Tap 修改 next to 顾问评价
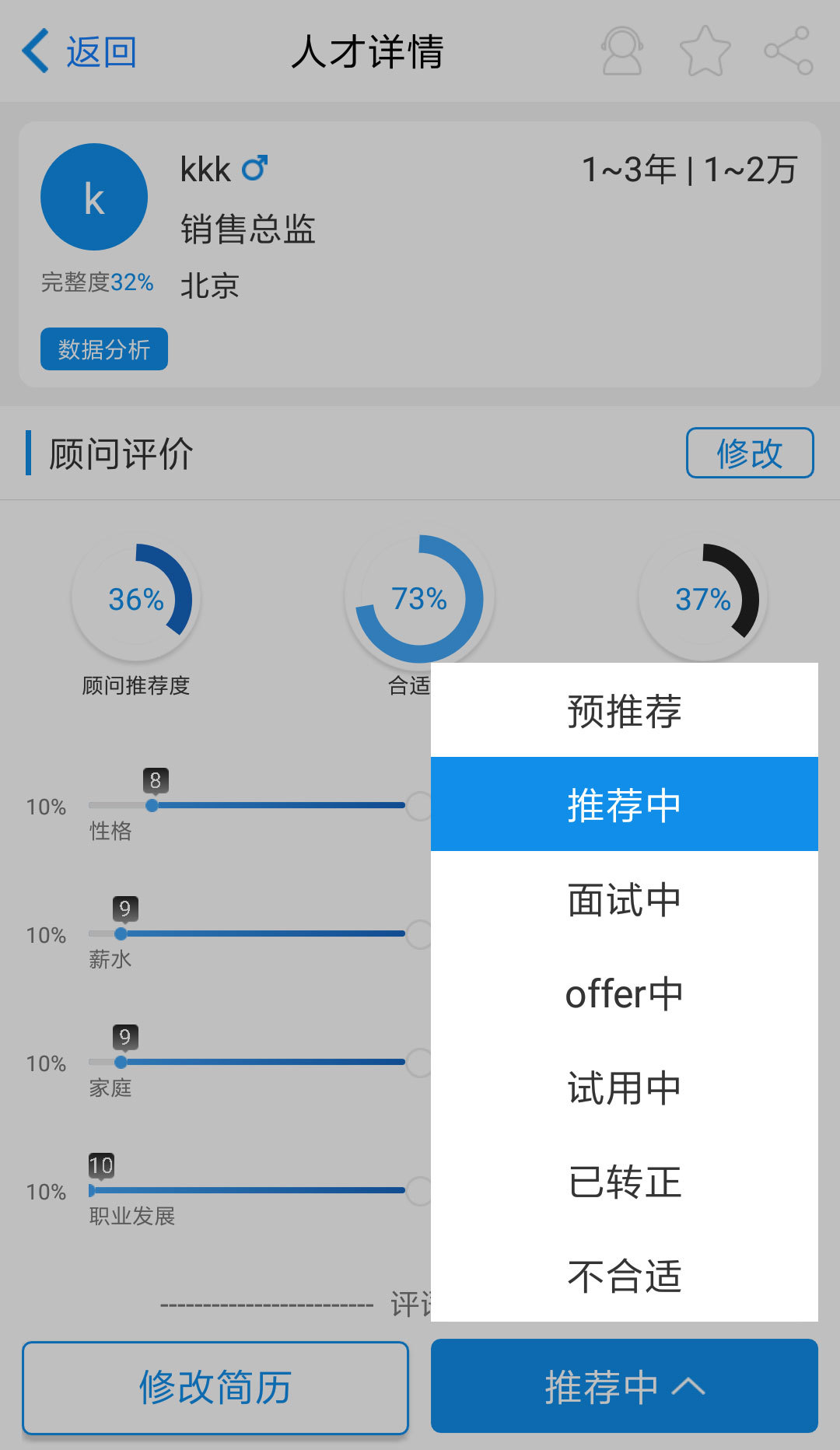 coord(749,453)
